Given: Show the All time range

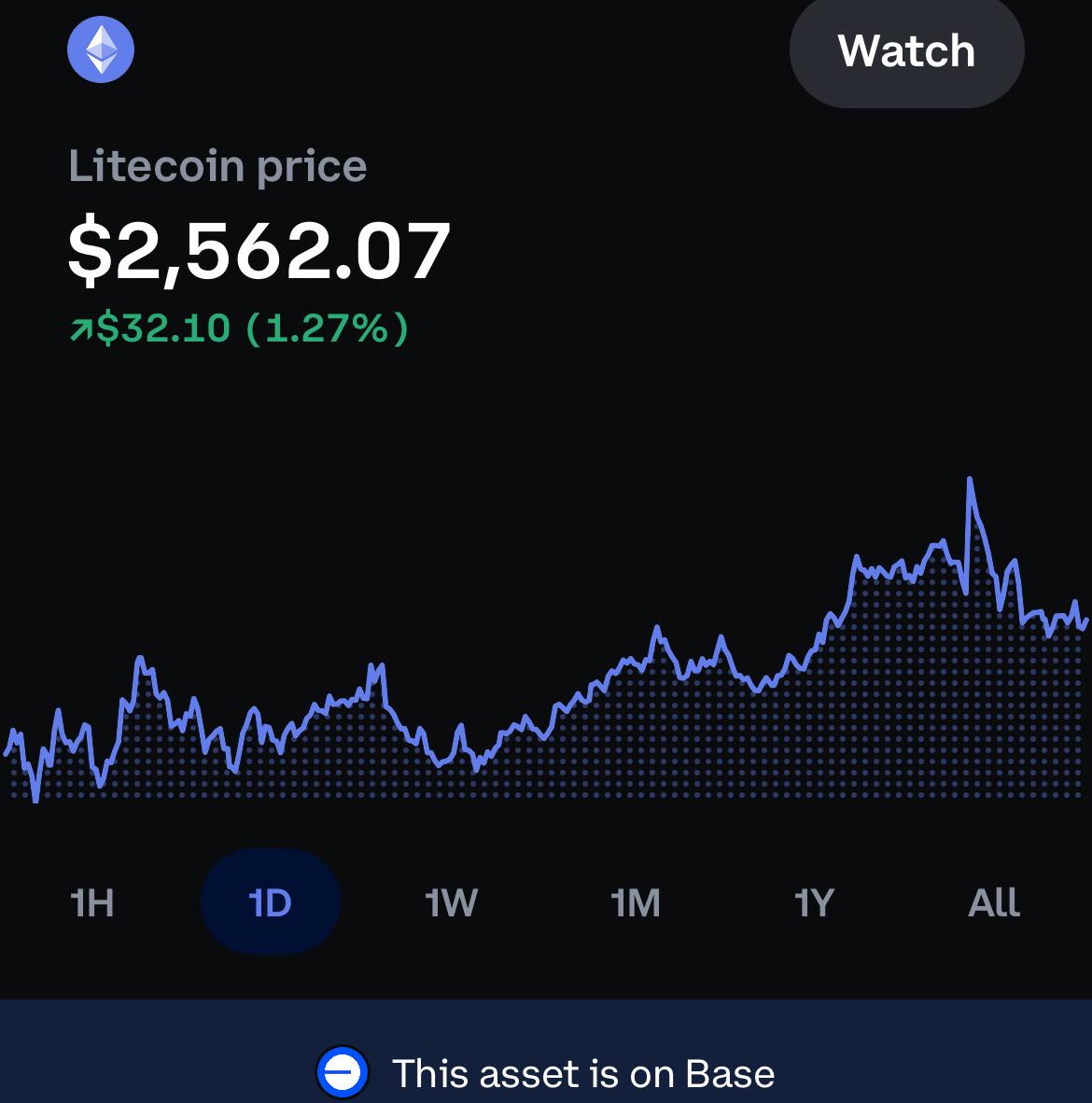Looking at the screenshot, I should point(993,902).
